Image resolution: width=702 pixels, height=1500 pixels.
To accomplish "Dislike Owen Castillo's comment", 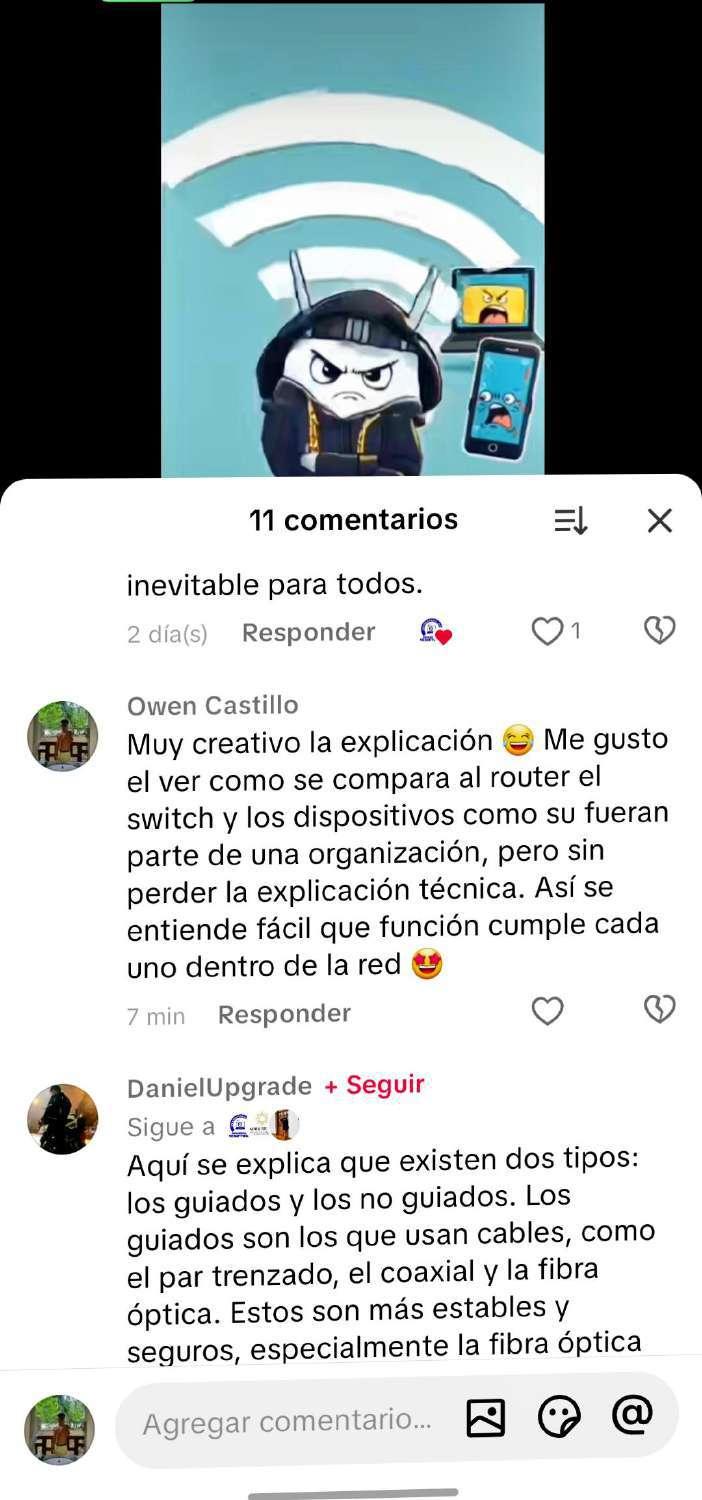I will point(659,1011).
